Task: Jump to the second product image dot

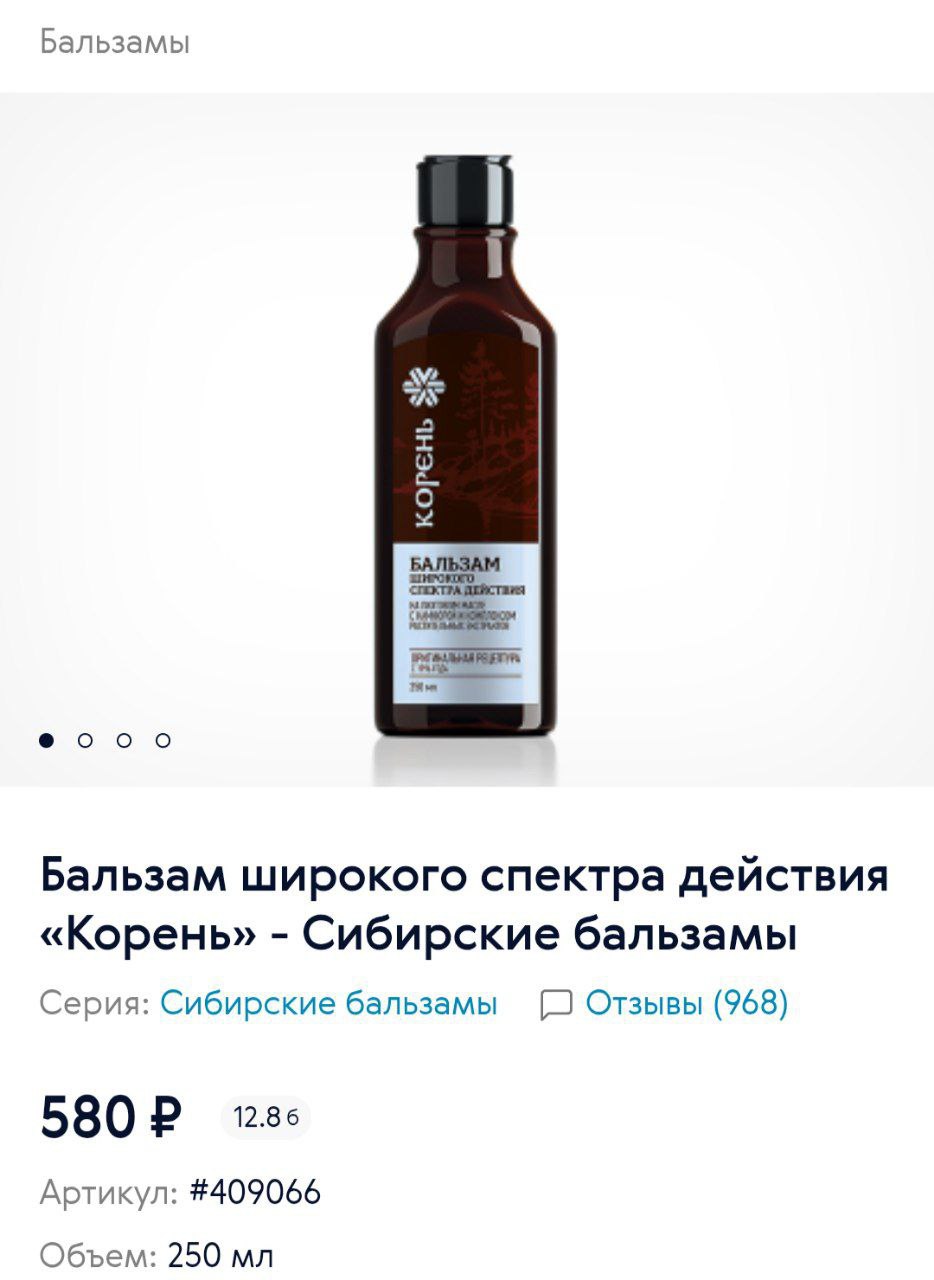Action: pyautogui.click(x=85, y=740)
